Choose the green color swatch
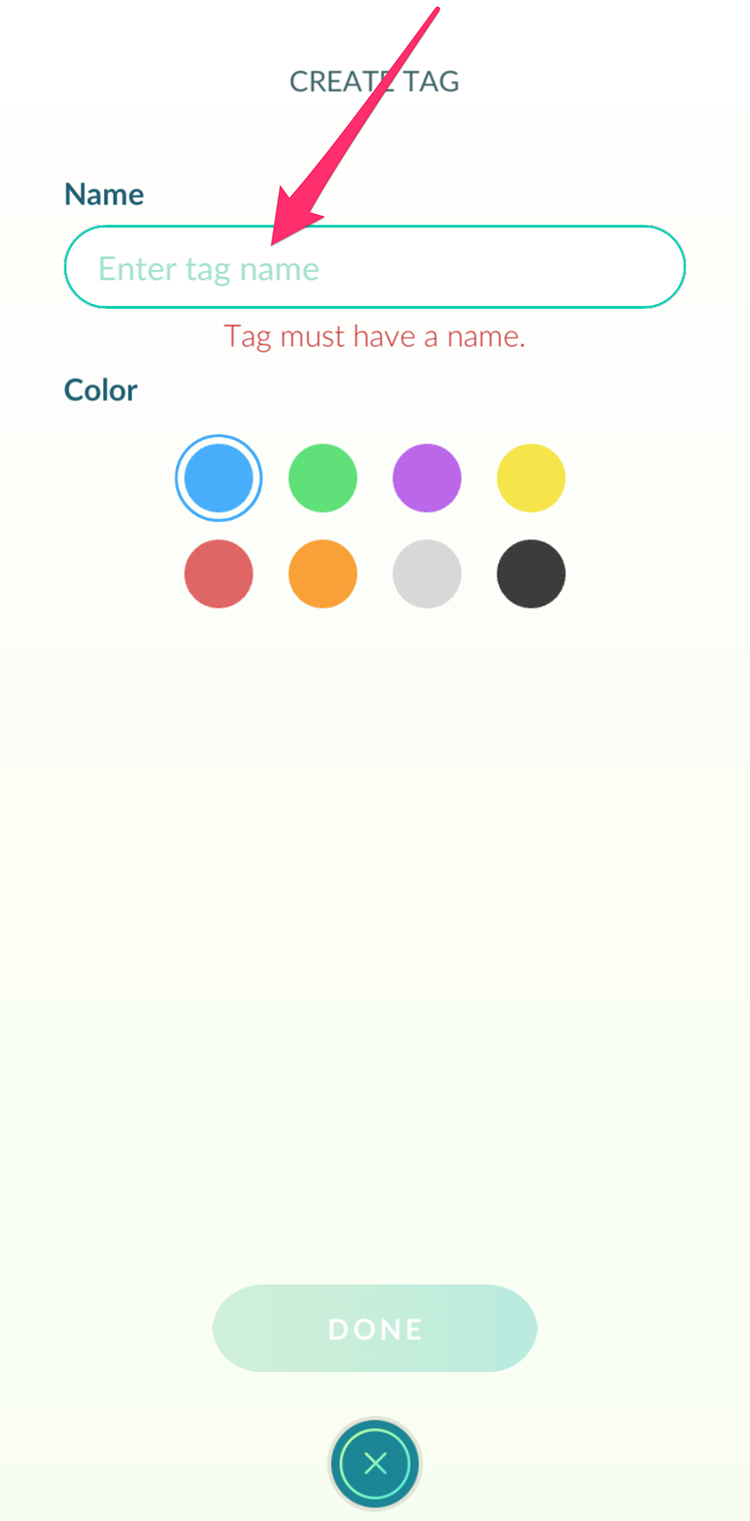 [323, 478]
